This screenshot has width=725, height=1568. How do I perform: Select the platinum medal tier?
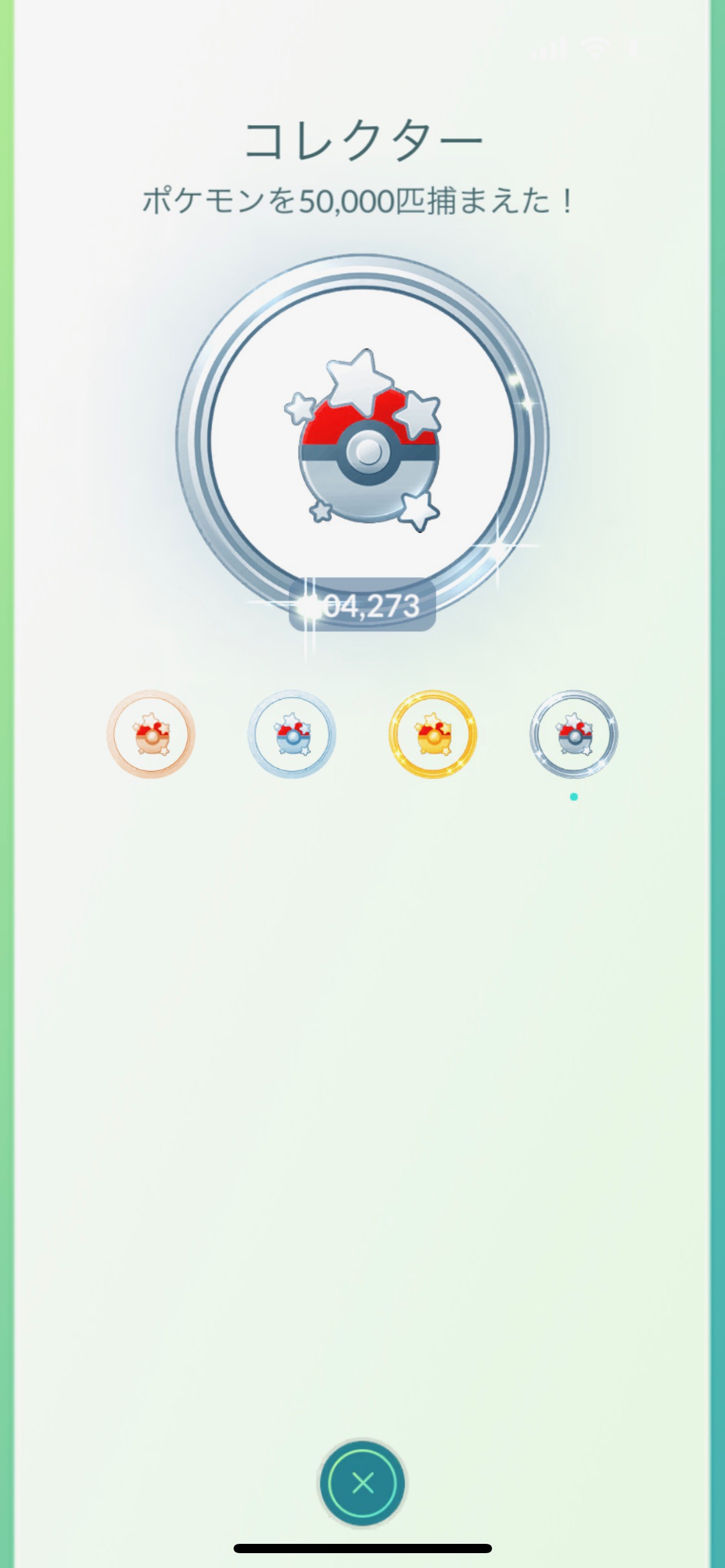(x=574, y=734)
